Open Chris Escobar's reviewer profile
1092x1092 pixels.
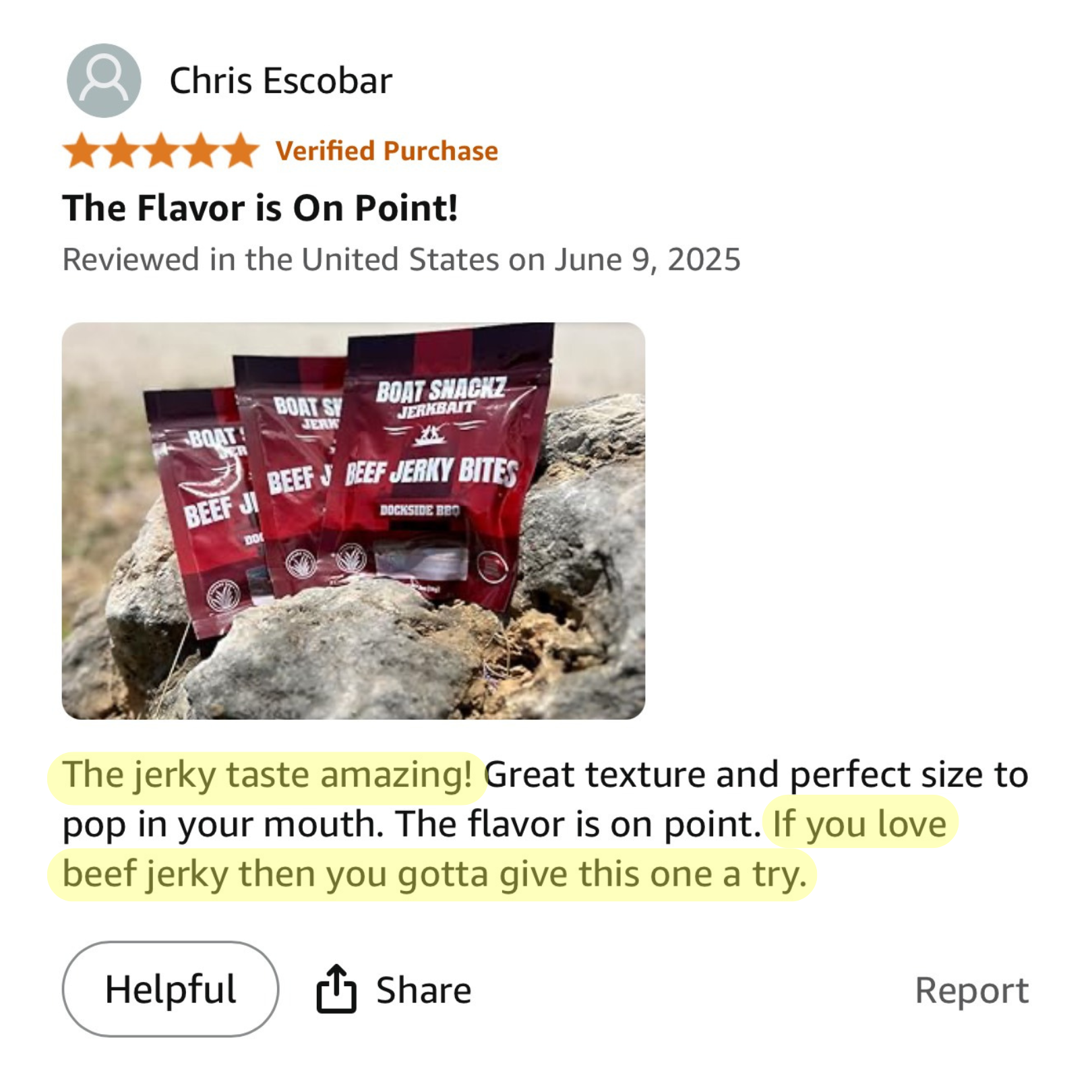coord(280,81)
